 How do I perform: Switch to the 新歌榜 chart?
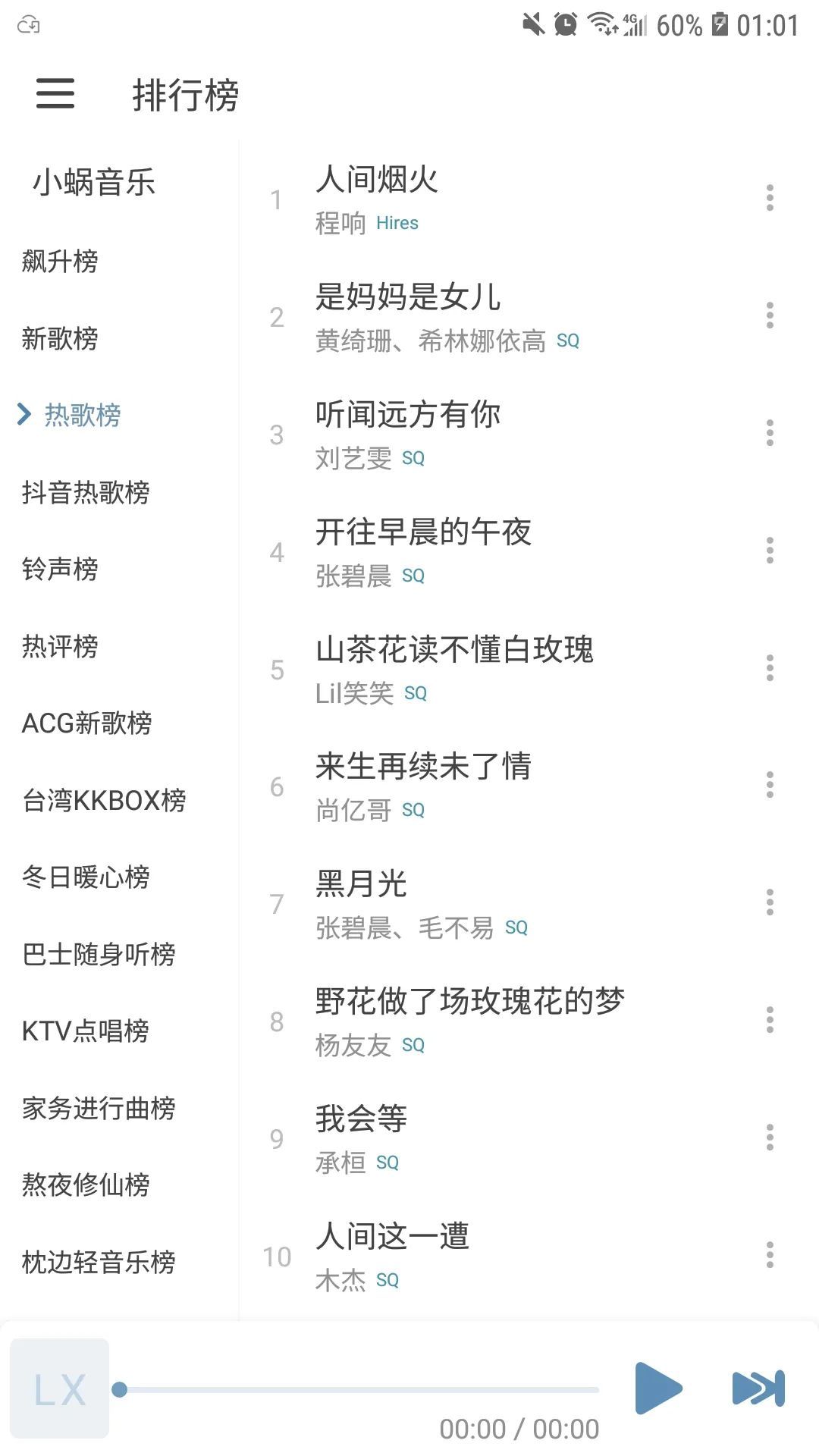(60, 338)
